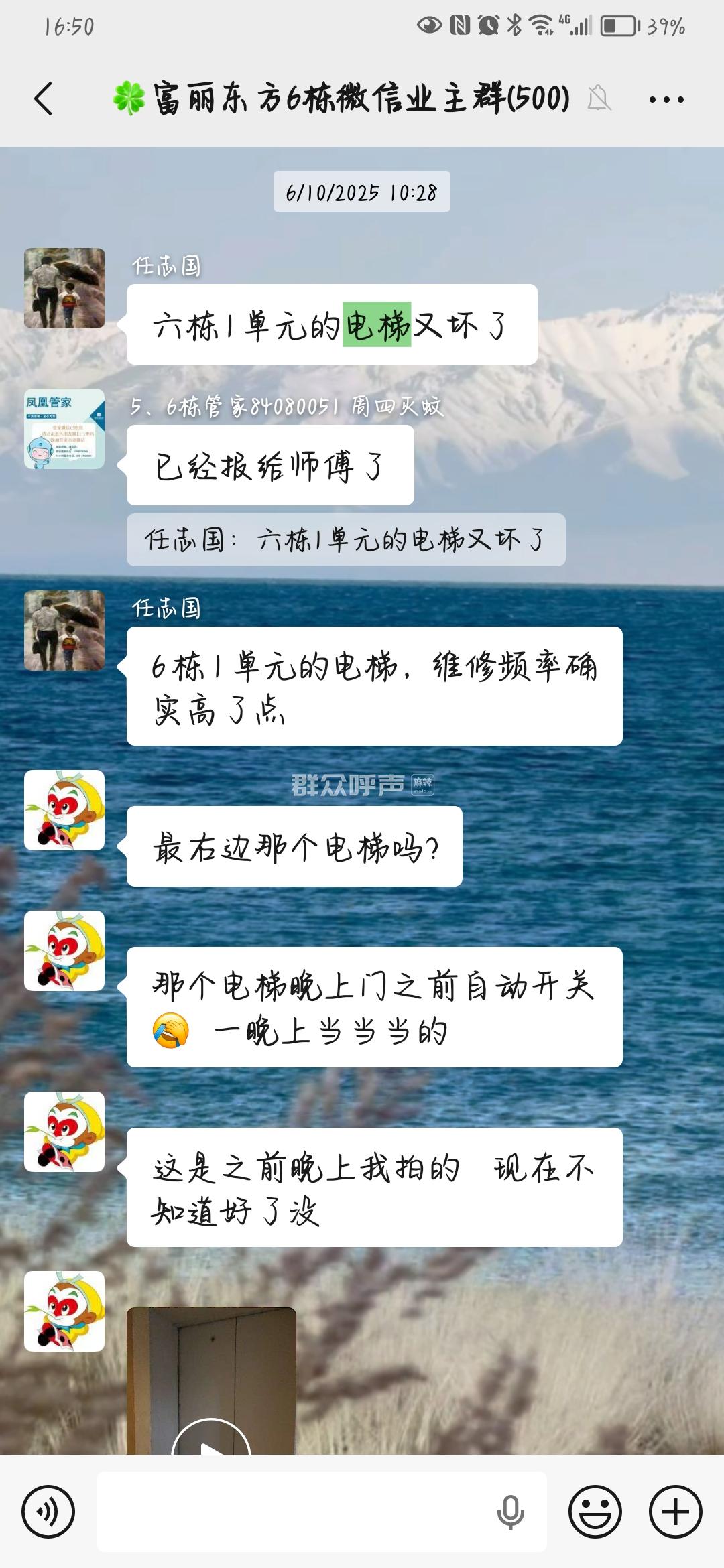Go back from the group chat

click(x=44, y=99)
